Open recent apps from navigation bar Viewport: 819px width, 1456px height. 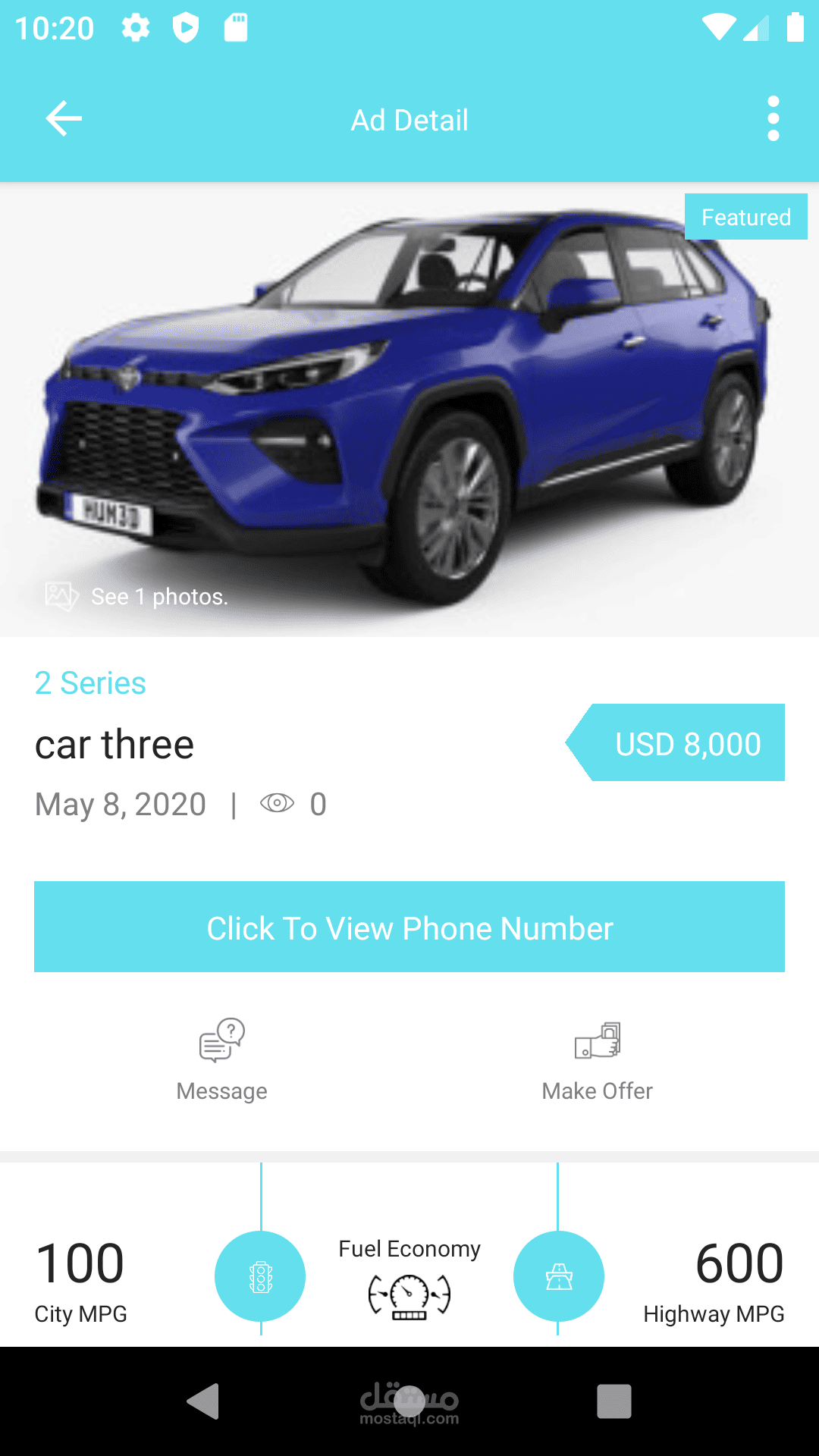coord(614,1401)
